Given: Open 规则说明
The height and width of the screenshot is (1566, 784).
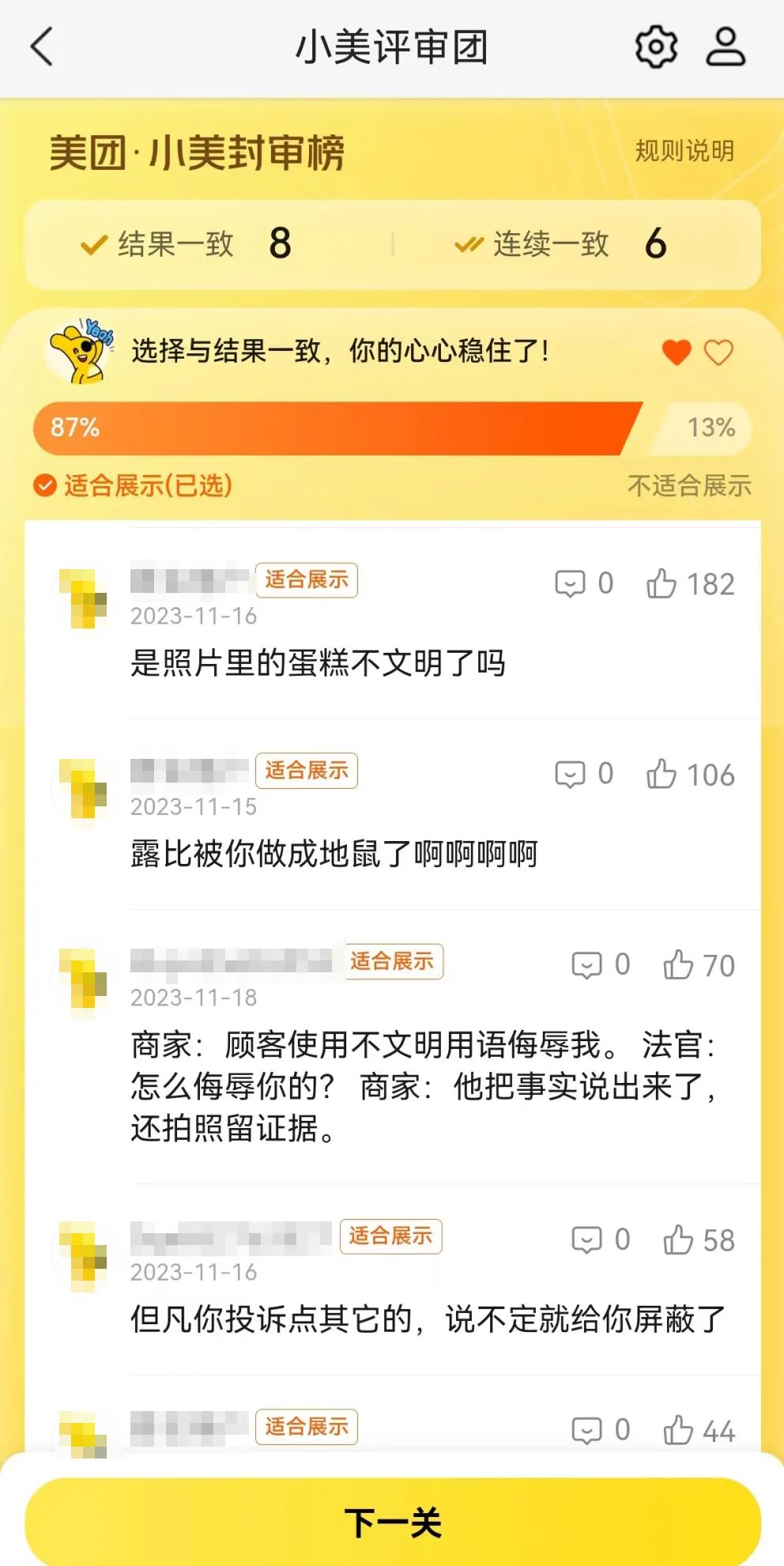Looking at the screenshot, I should 684,151.
